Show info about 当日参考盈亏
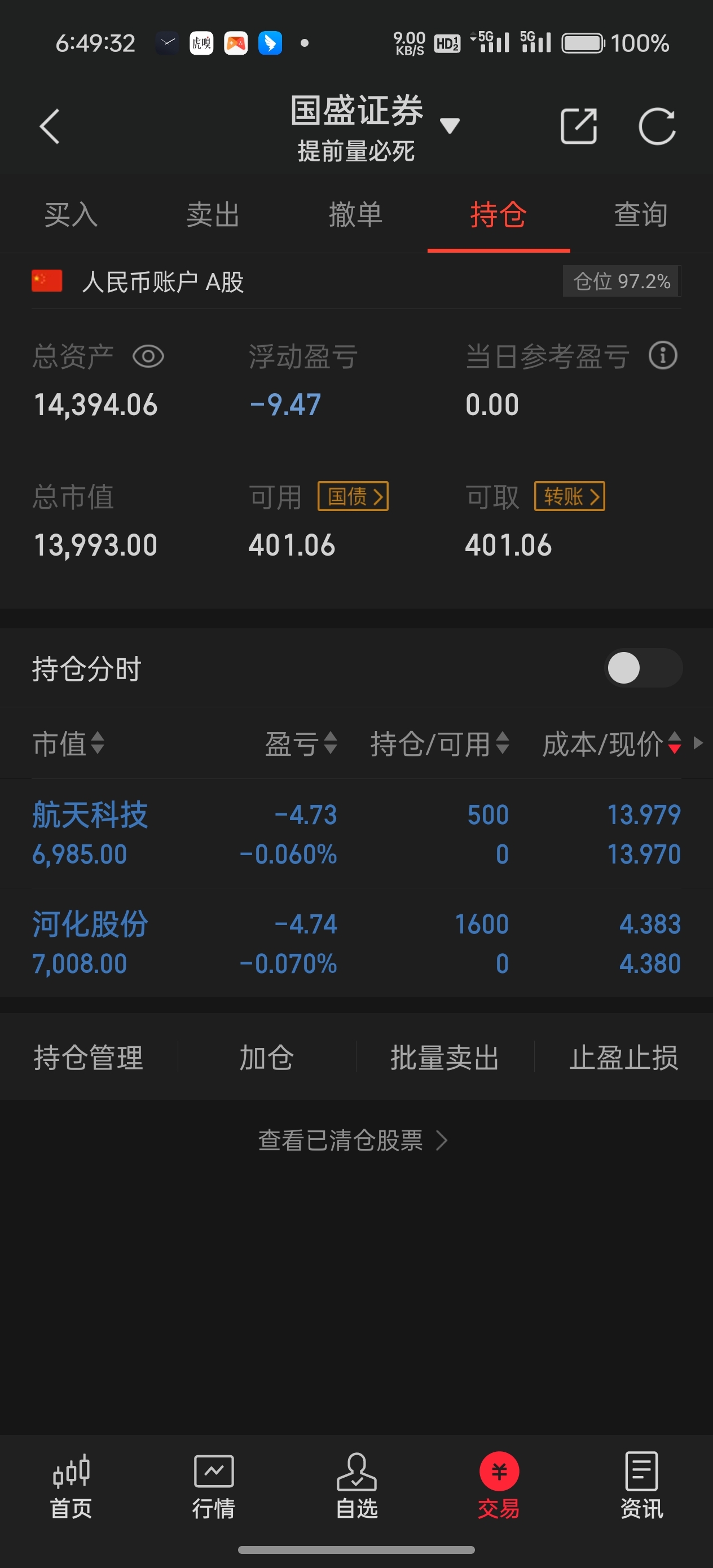713x1568 pixels. pyautogui.click(x=663, y=355)
